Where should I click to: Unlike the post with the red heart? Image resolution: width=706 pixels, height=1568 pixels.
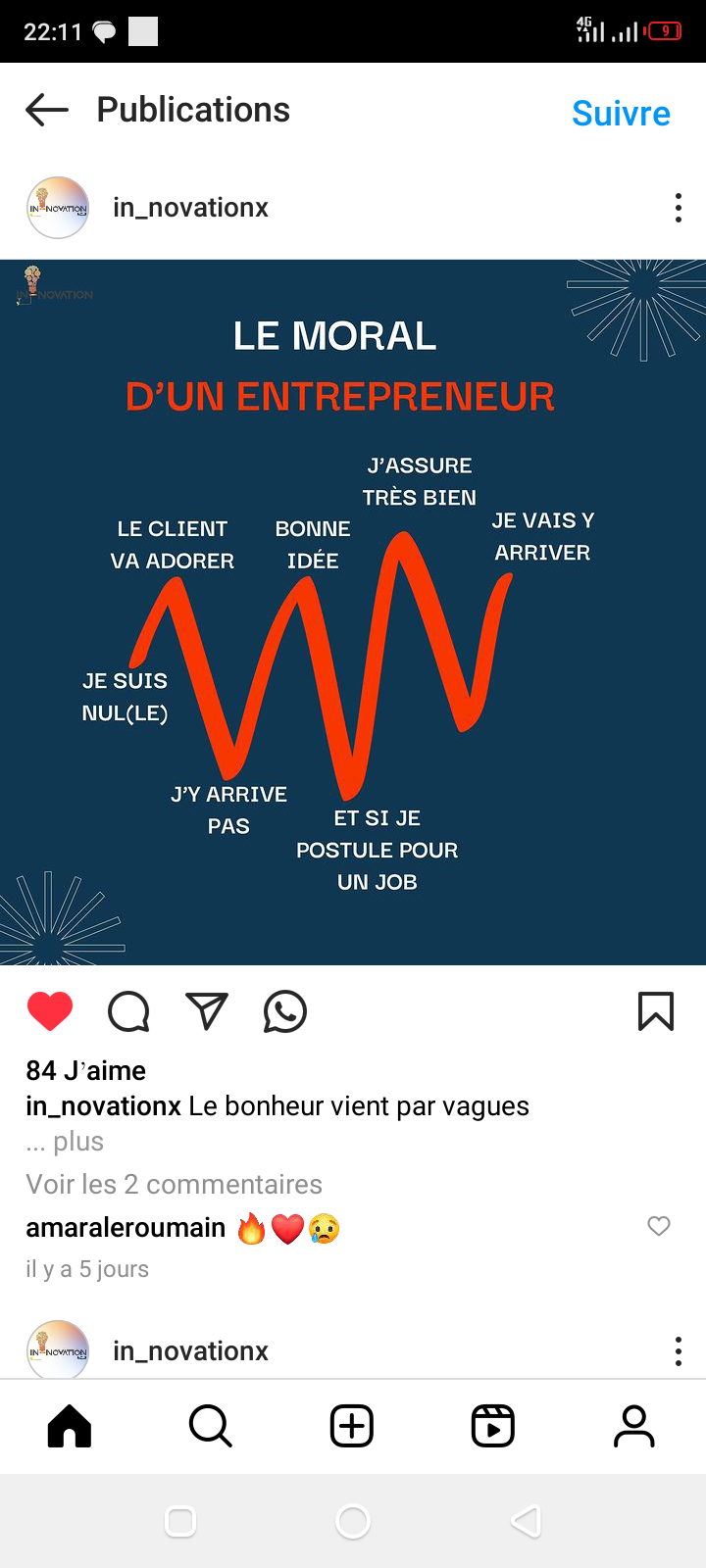point(50,1011)
